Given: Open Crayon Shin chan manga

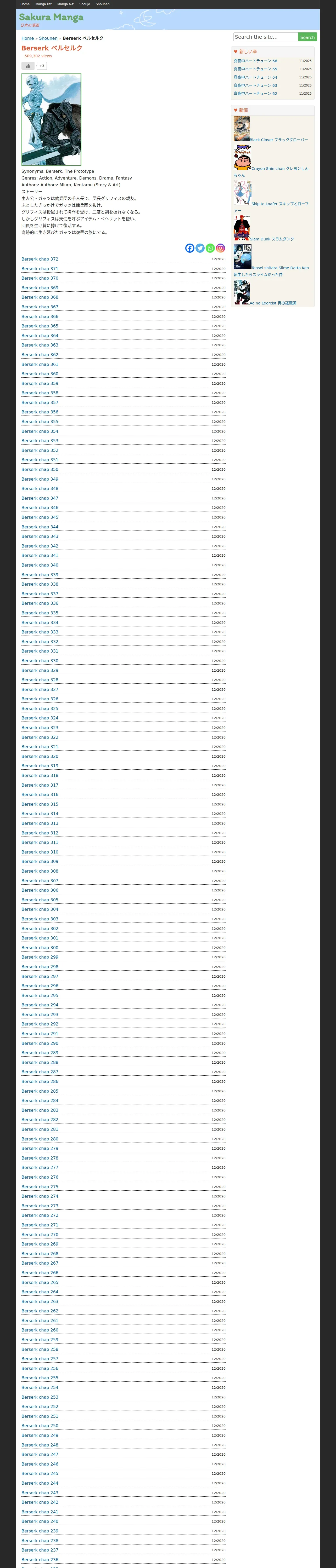Looking at the screenshot, I should (279, 169).
